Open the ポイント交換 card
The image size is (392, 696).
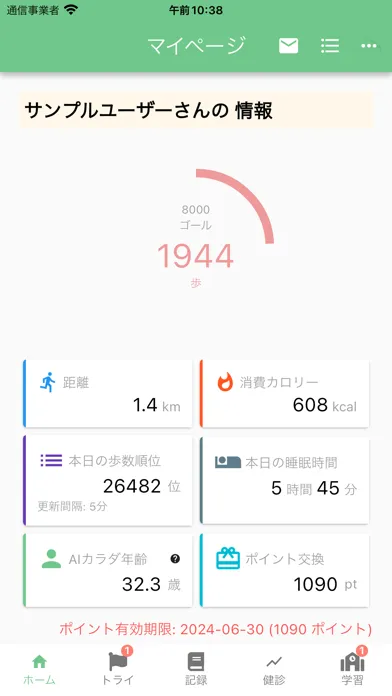[x=285, y=570]
